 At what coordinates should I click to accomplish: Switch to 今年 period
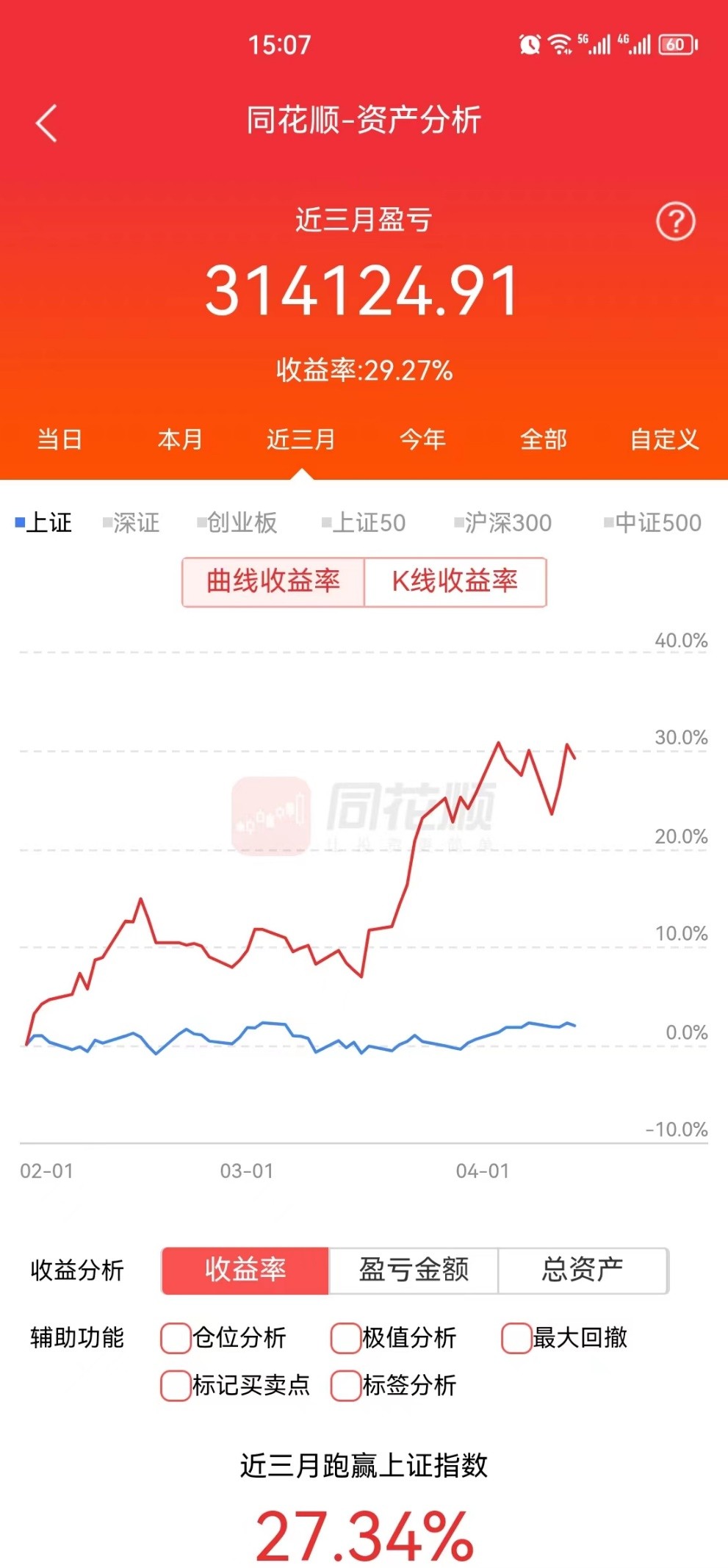pos(422,439)
